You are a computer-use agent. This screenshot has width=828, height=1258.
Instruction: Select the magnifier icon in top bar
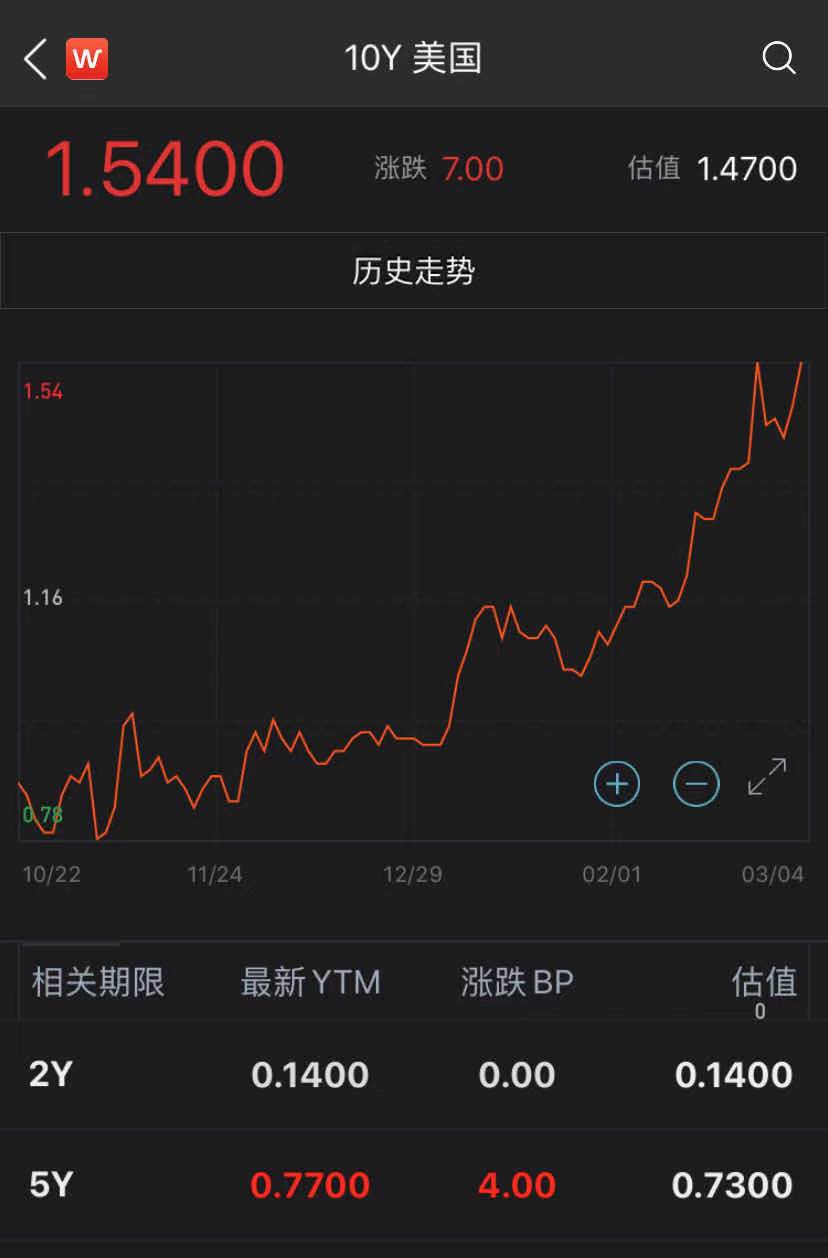pos(778,58)
